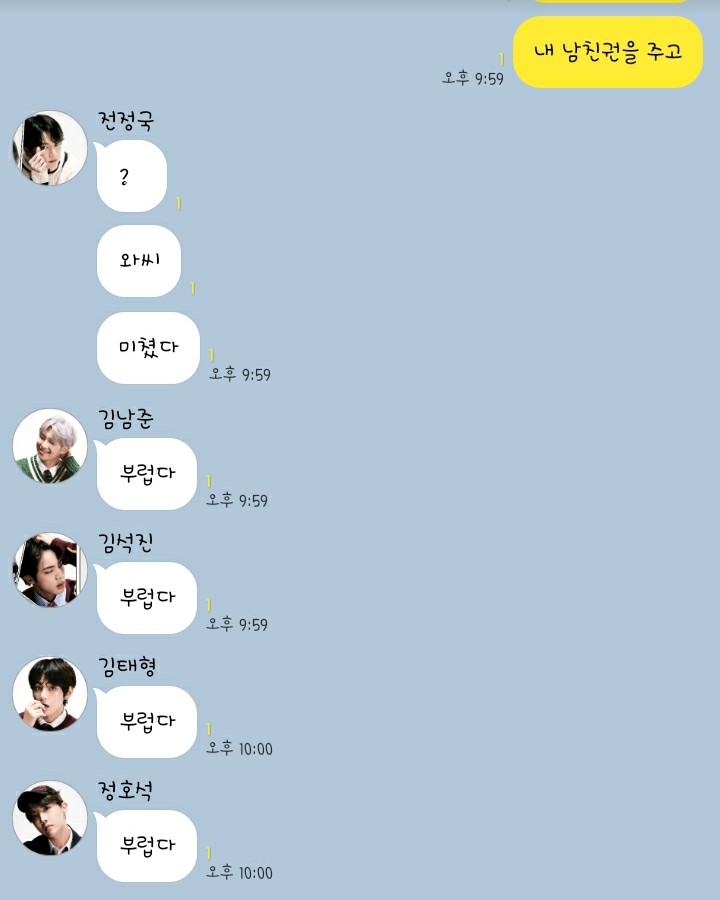Image resolution: width=720 pixels, height=900 pixels.
Task: Open 김석진's profile picture
Action: 49,572
